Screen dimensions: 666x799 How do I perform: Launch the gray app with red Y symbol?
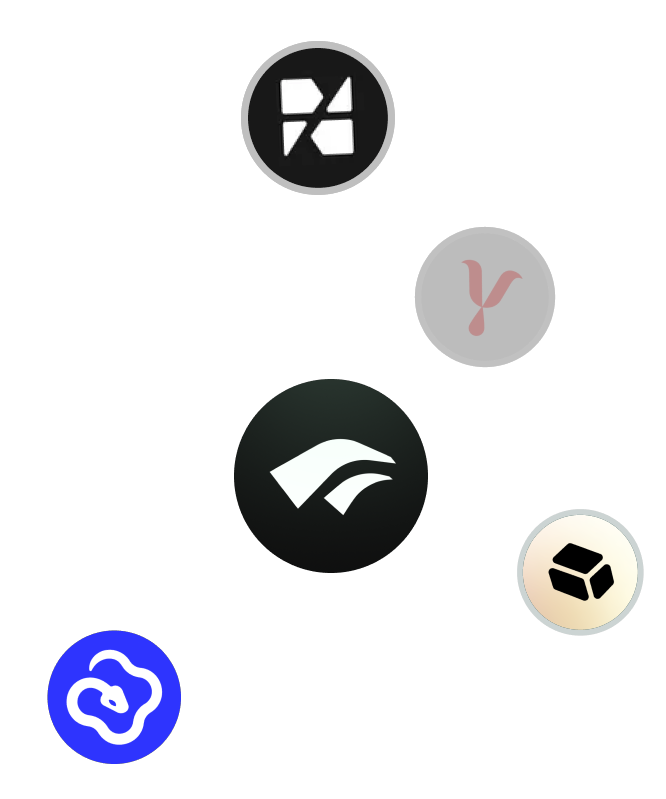(x=485, y=297)
